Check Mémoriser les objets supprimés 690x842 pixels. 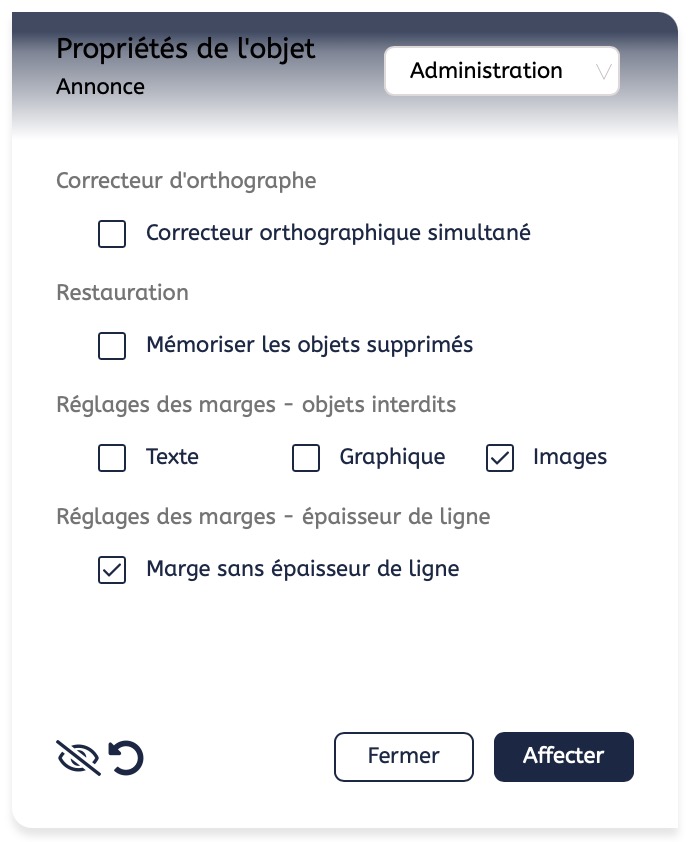112,346
